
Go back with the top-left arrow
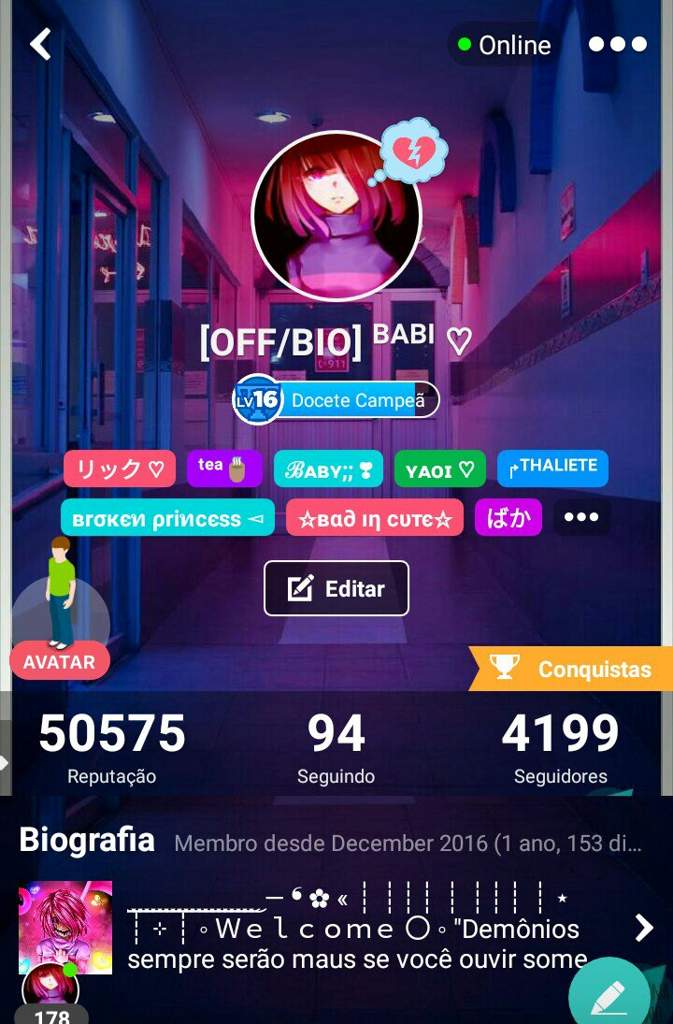tap(40, 44)
